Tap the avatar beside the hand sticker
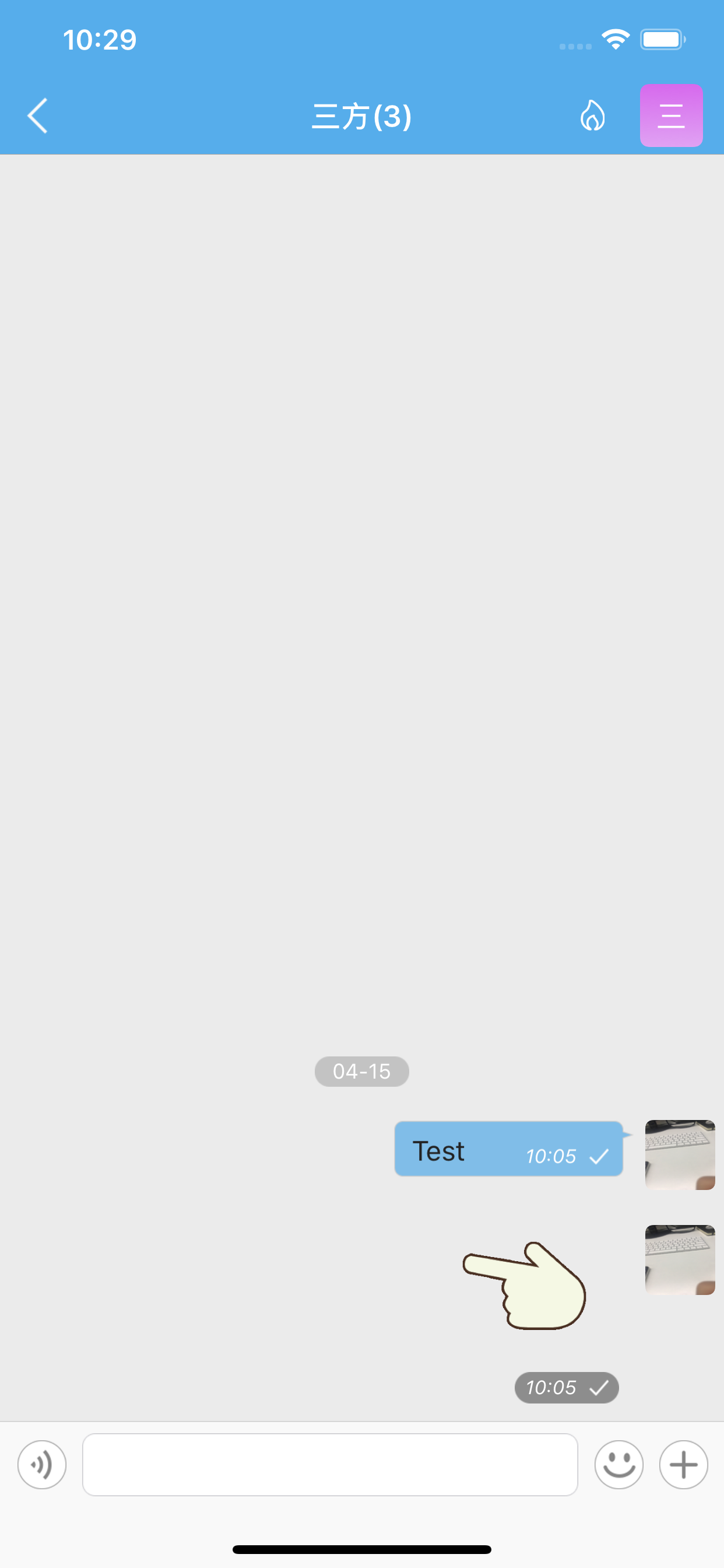This screenshot has width=724, height=1568. [x=680, y=1259]
